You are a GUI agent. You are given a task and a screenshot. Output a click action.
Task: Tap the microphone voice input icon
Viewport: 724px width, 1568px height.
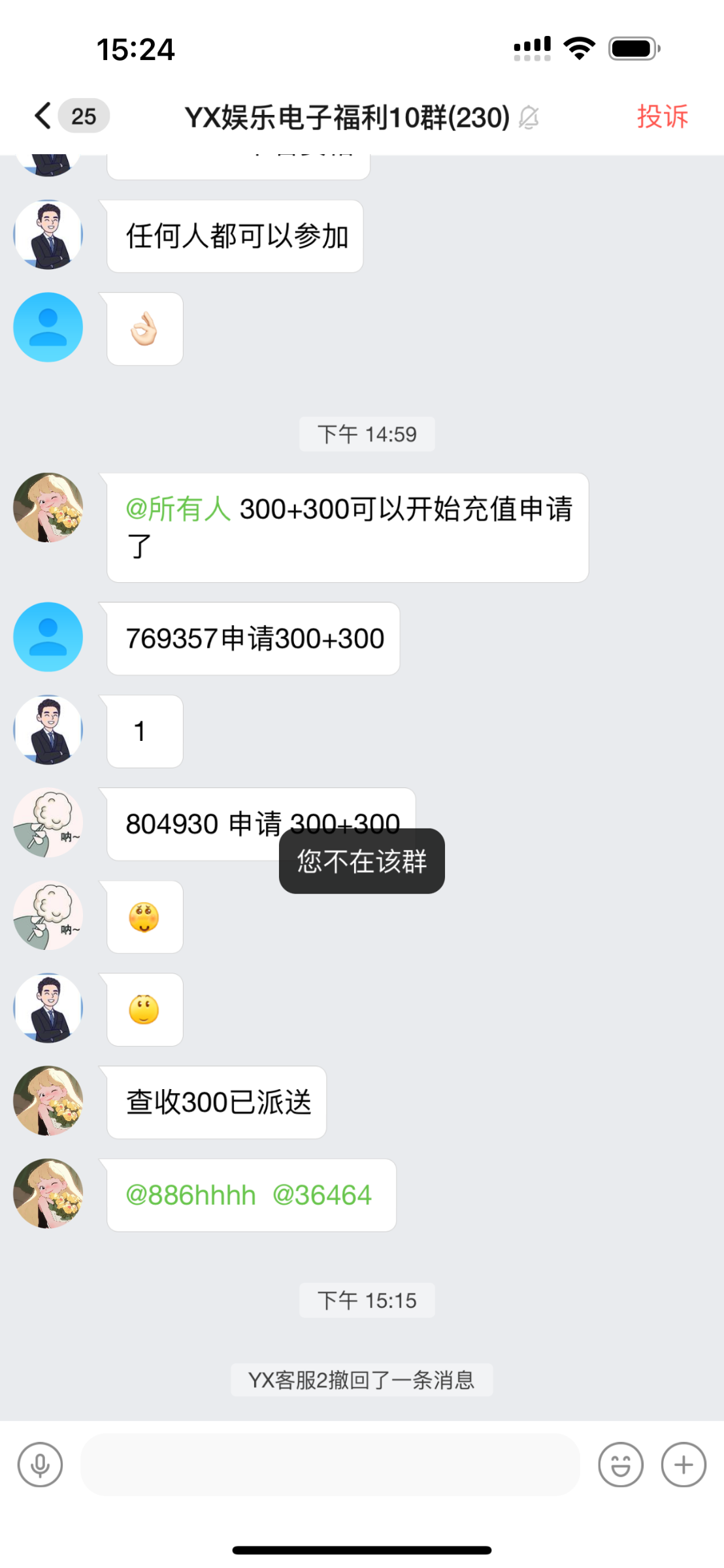coord(40,1465)
